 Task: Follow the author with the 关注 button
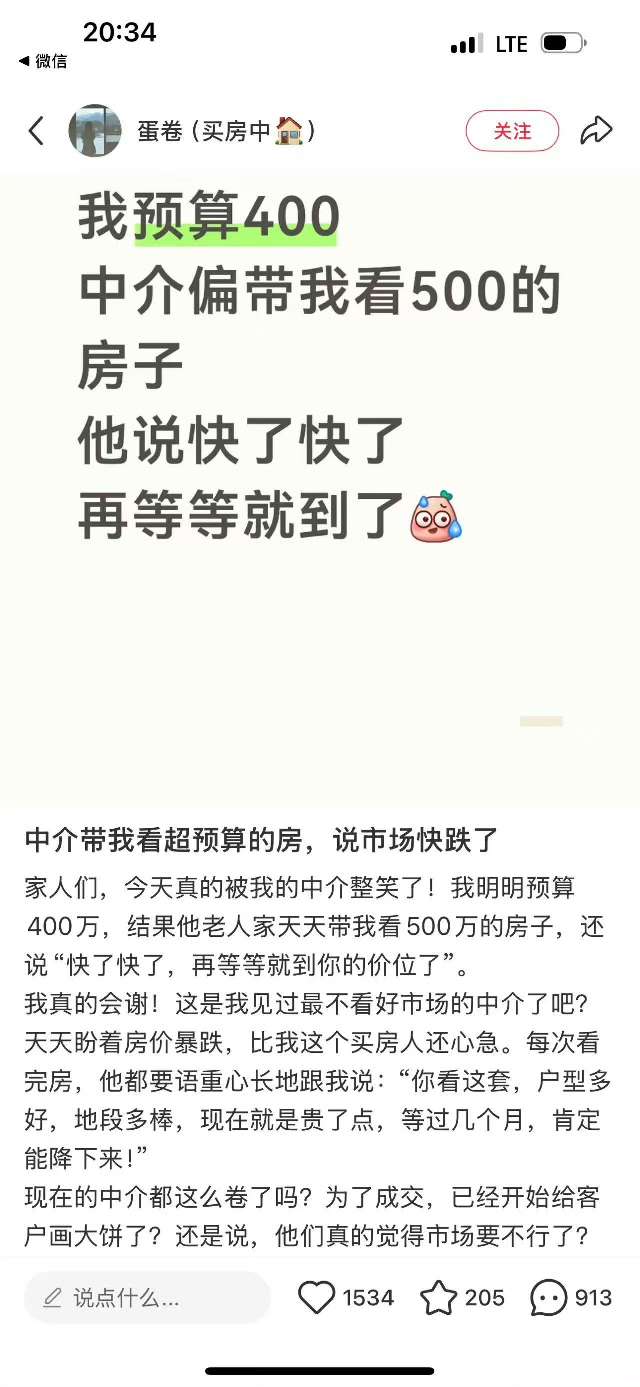point(512,131)
